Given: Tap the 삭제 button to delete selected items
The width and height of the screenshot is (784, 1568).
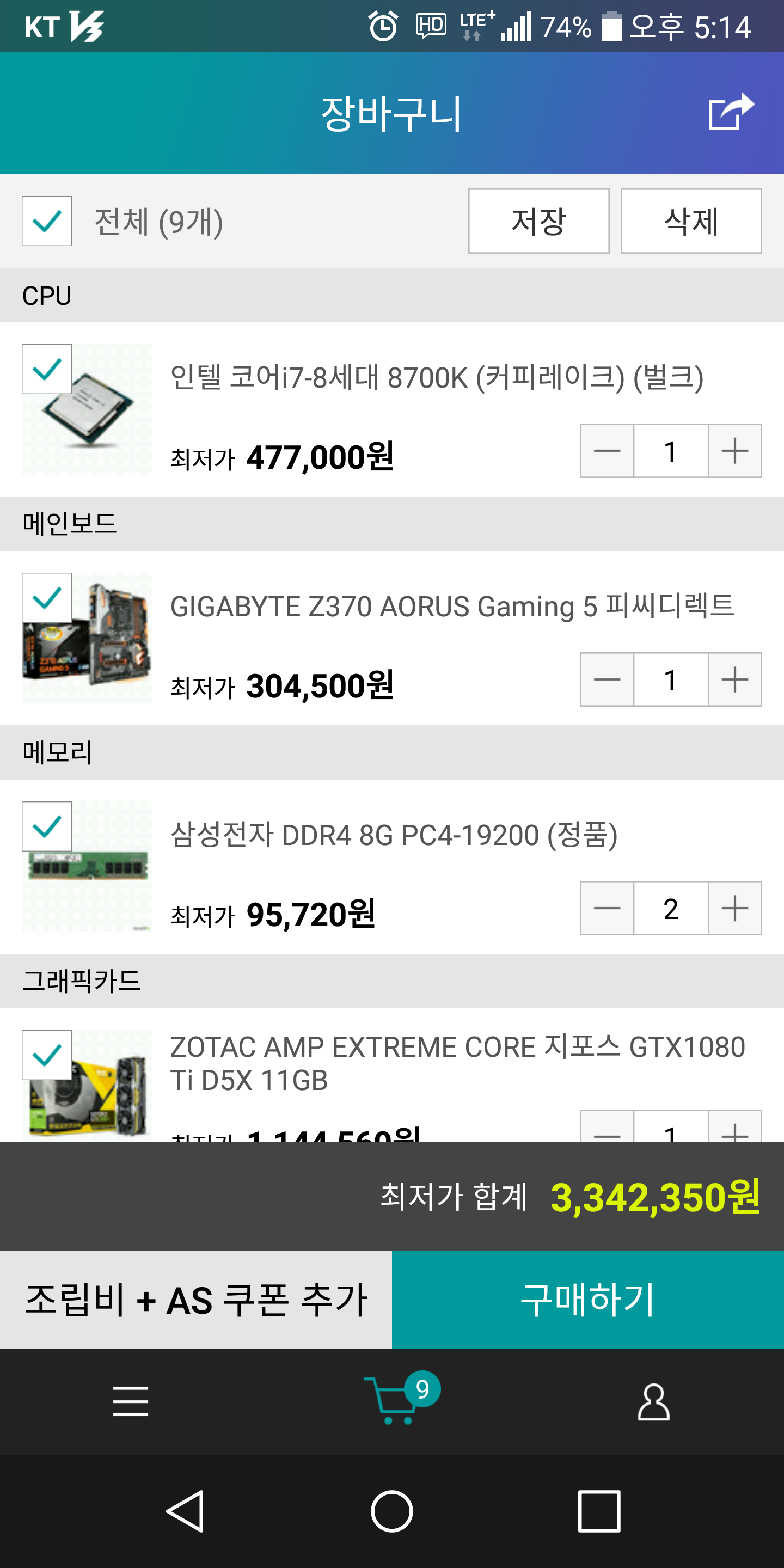Looking at the screenshot, I should coord(690,221).
